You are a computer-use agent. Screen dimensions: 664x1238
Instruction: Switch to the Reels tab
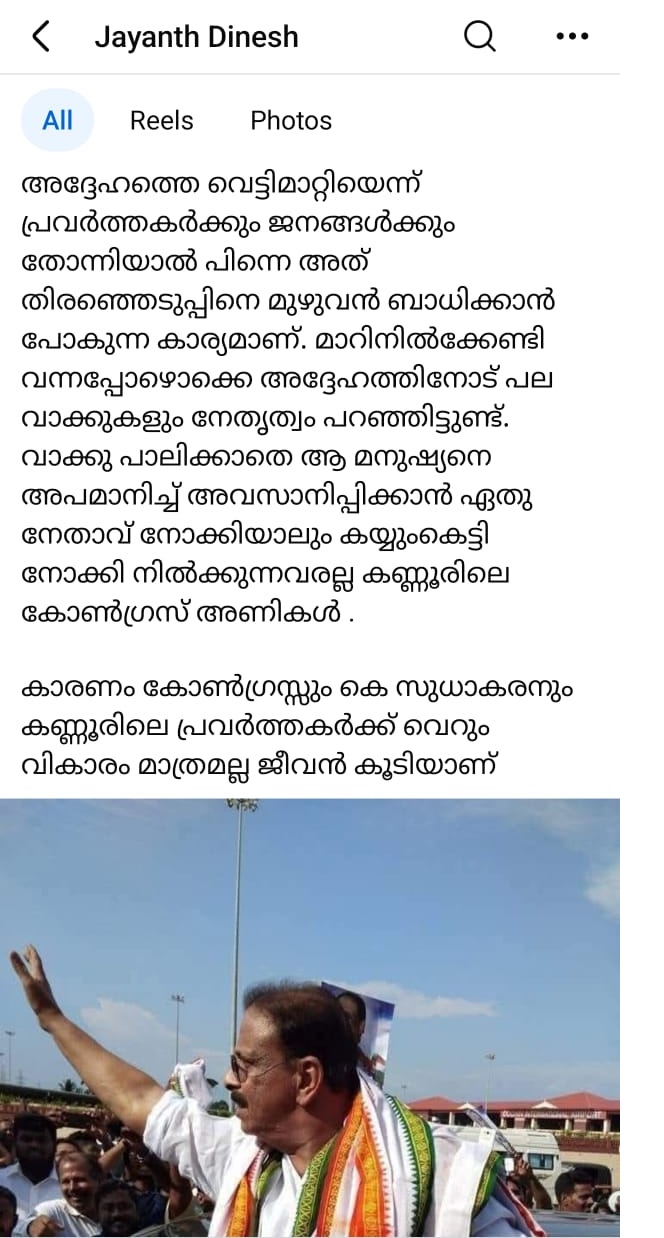point(161,120)
